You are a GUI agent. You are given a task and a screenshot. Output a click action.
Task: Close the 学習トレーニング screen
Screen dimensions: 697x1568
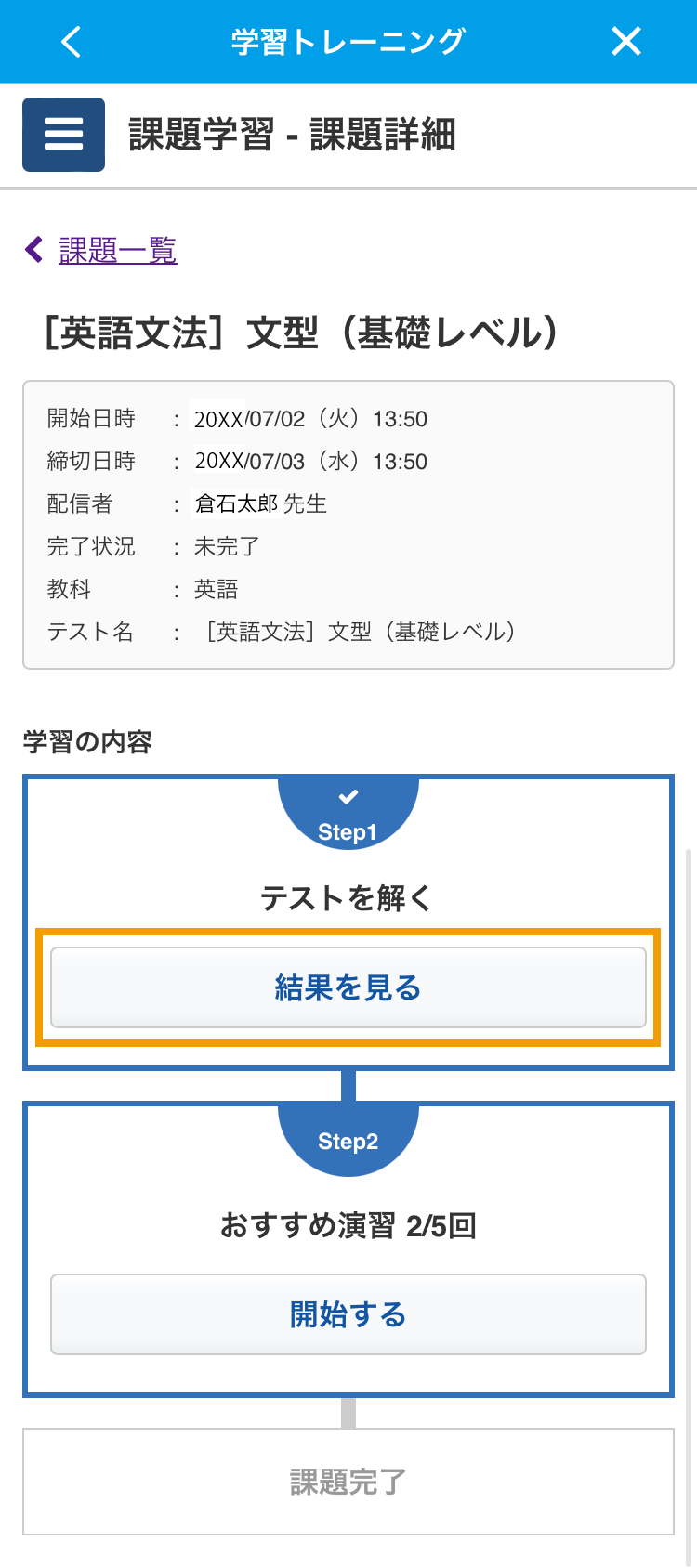click(626, 42)
